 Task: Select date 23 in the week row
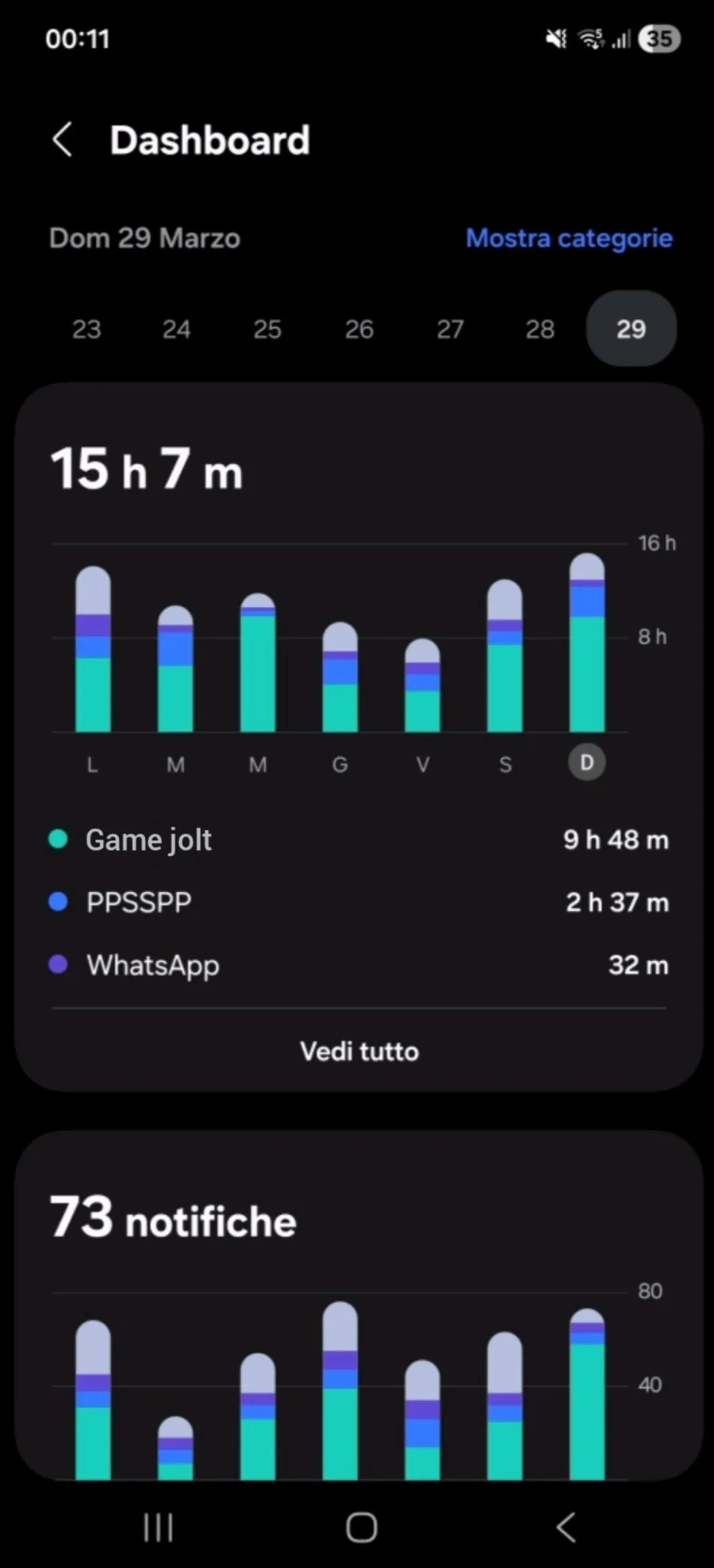(86, 329)
